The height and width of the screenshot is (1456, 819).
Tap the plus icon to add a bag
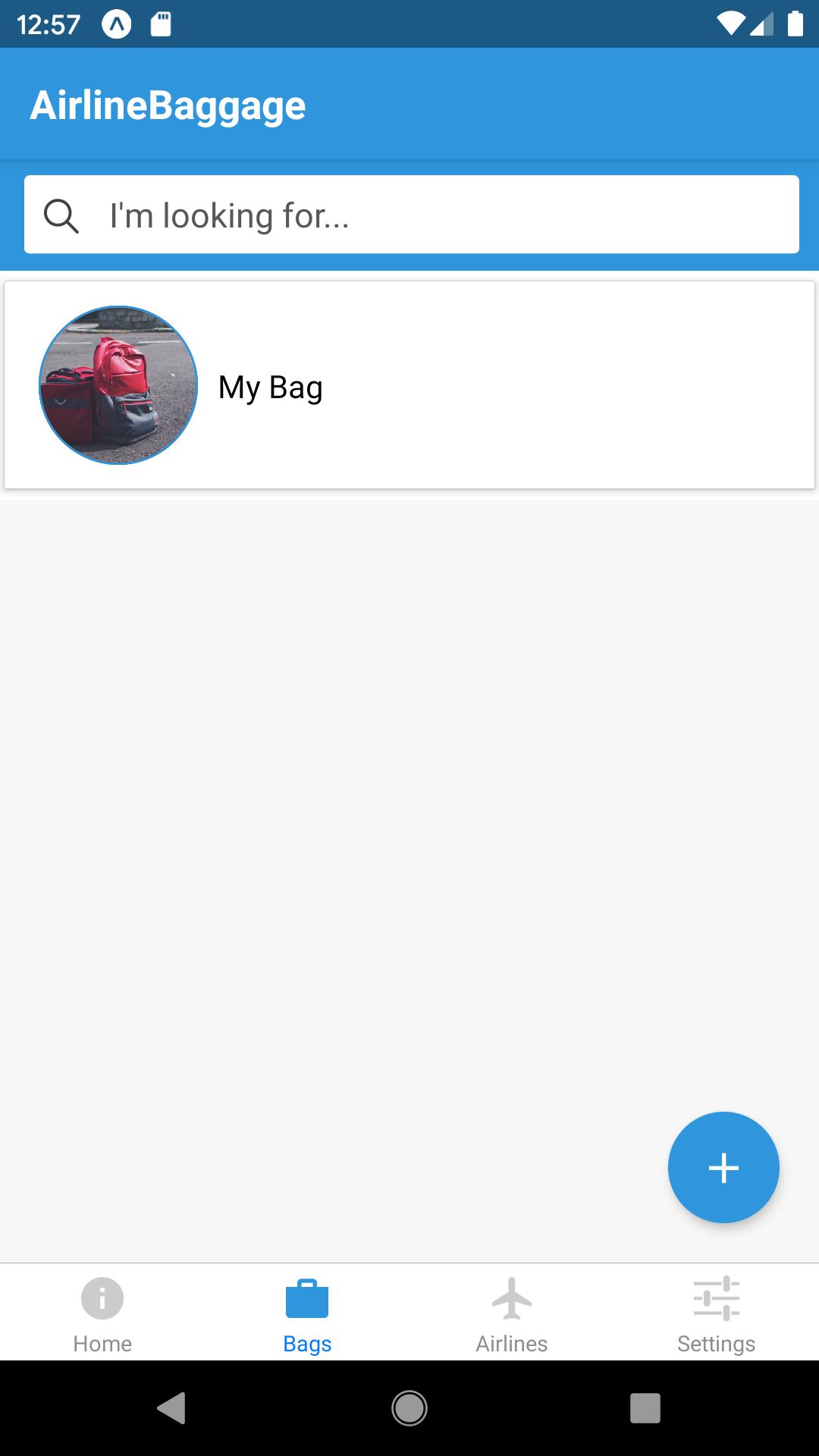point(723,1168)
